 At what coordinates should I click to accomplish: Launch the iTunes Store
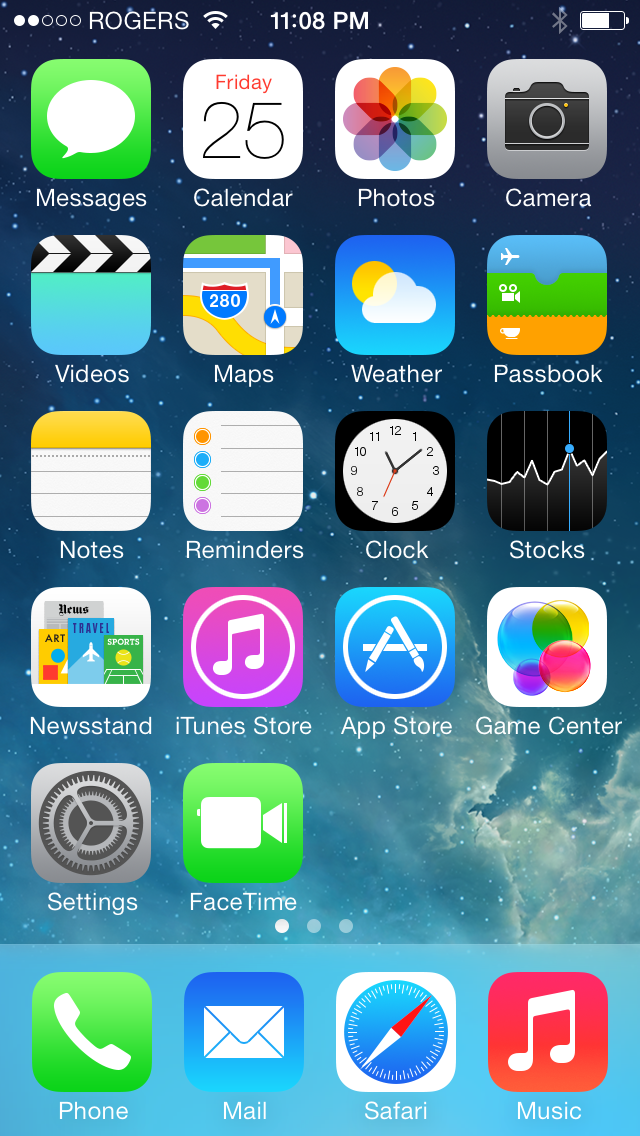(x=243, y=647)
